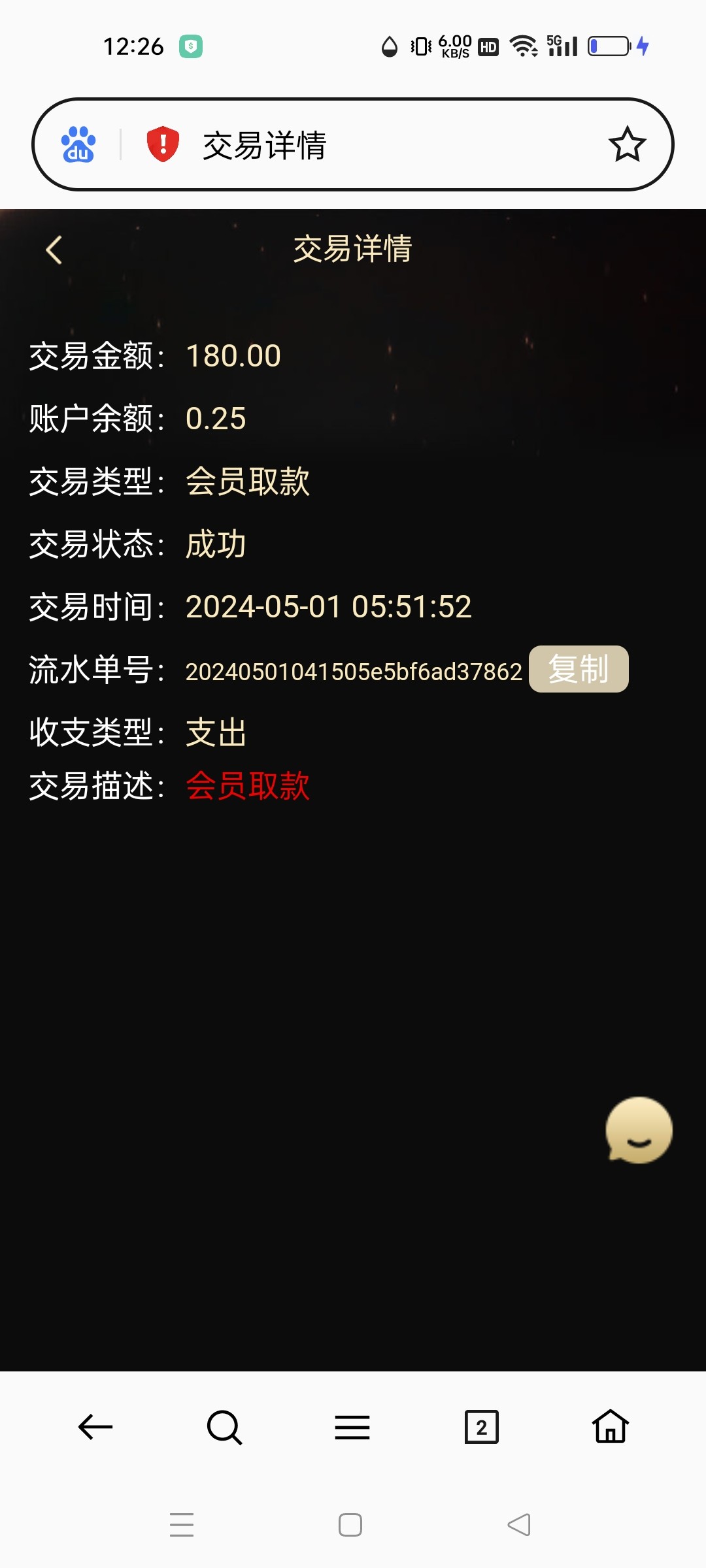This screenshot has height=1568, width=706.
Task: Go back from the 交易详情 page
Action: [x=54, y=250]
